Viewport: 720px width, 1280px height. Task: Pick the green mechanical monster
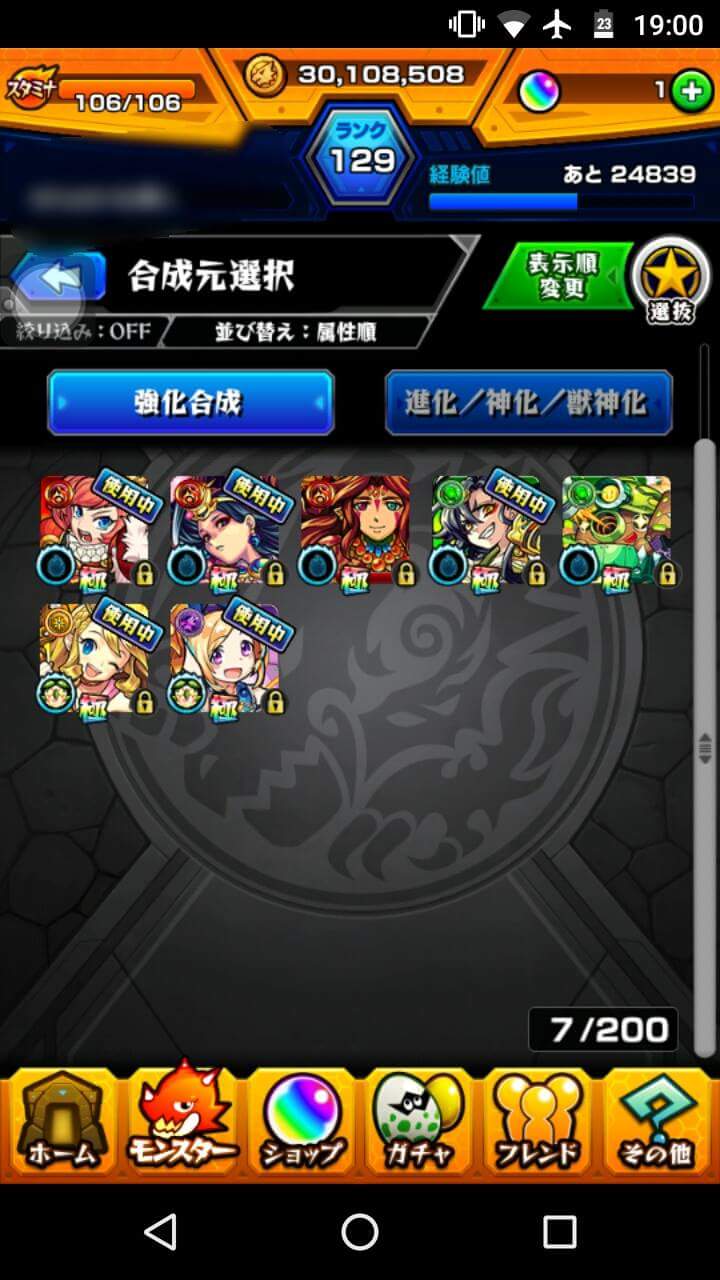pyautogui.click(x=617, y=530)
